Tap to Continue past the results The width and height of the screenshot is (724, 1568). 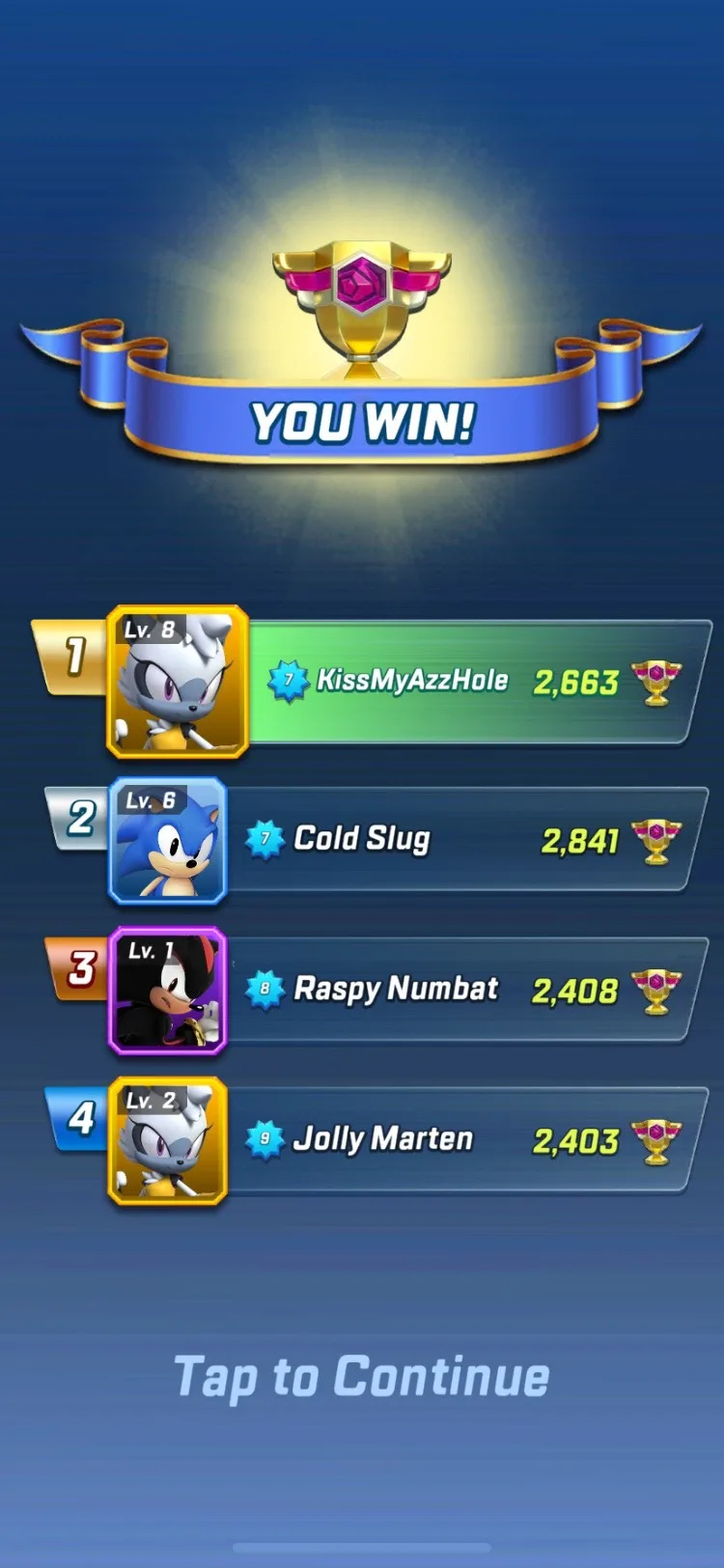coord(361,1377)
